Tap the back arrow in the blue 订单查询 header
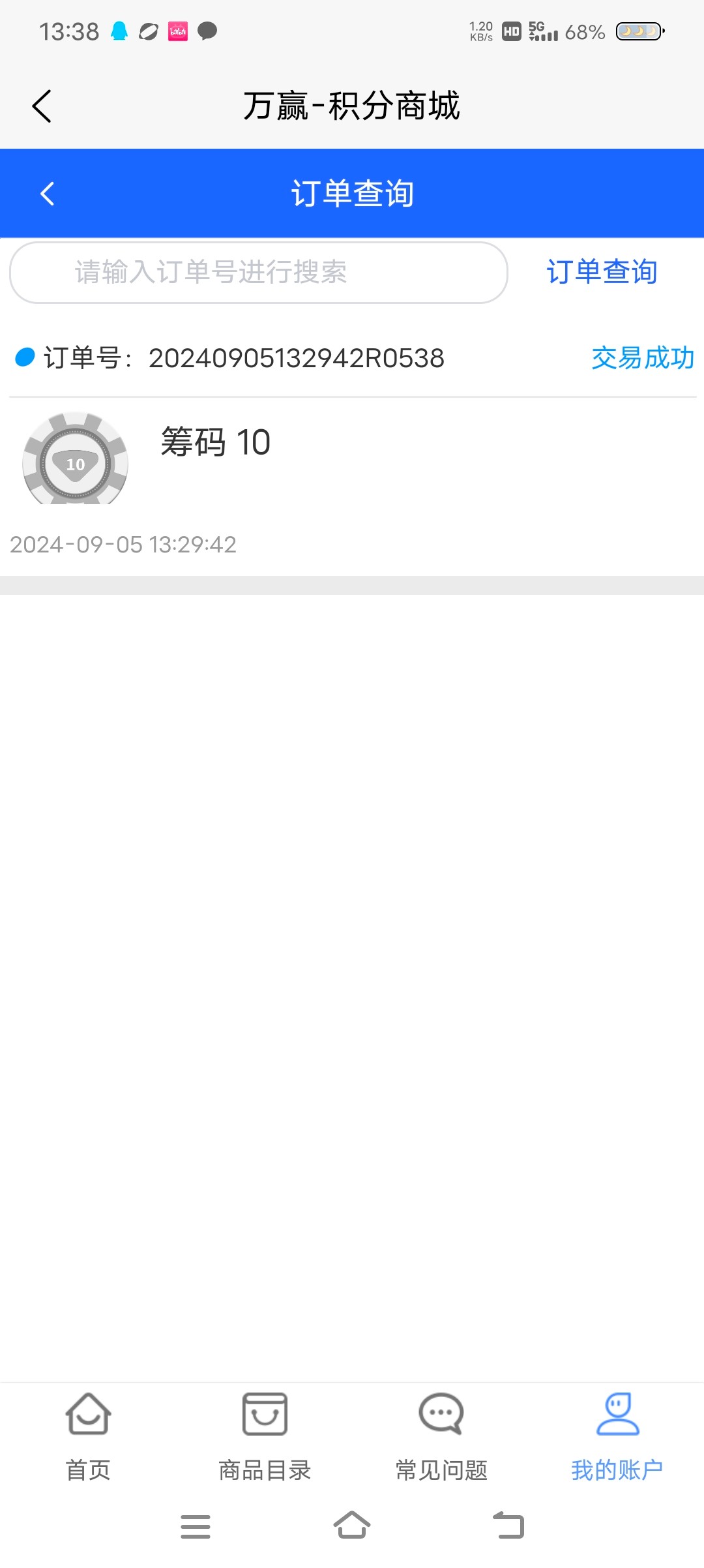This screenshot has height=1568, width=704. (47, 194)
